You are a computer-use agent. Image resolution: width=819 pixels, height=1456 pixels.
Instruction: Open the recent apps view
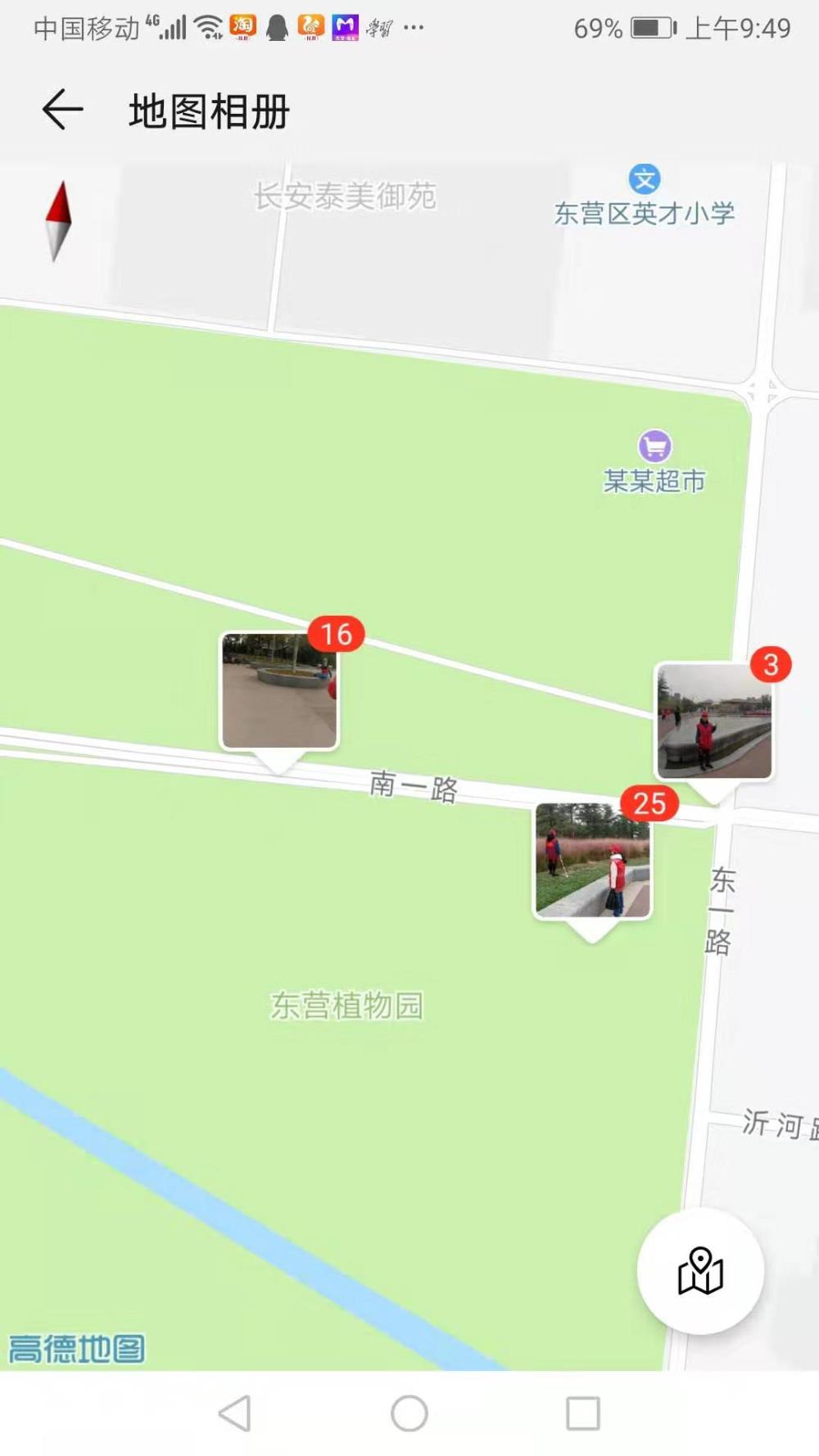pos(583,1413)
